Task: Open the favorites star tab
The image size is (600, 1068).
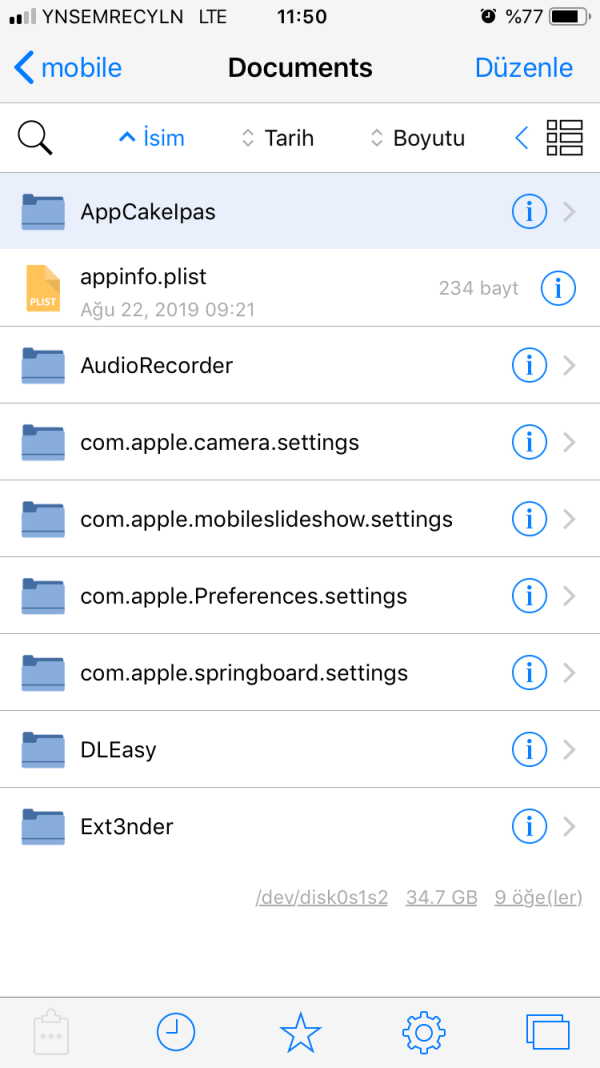Action: [300, 1032]
